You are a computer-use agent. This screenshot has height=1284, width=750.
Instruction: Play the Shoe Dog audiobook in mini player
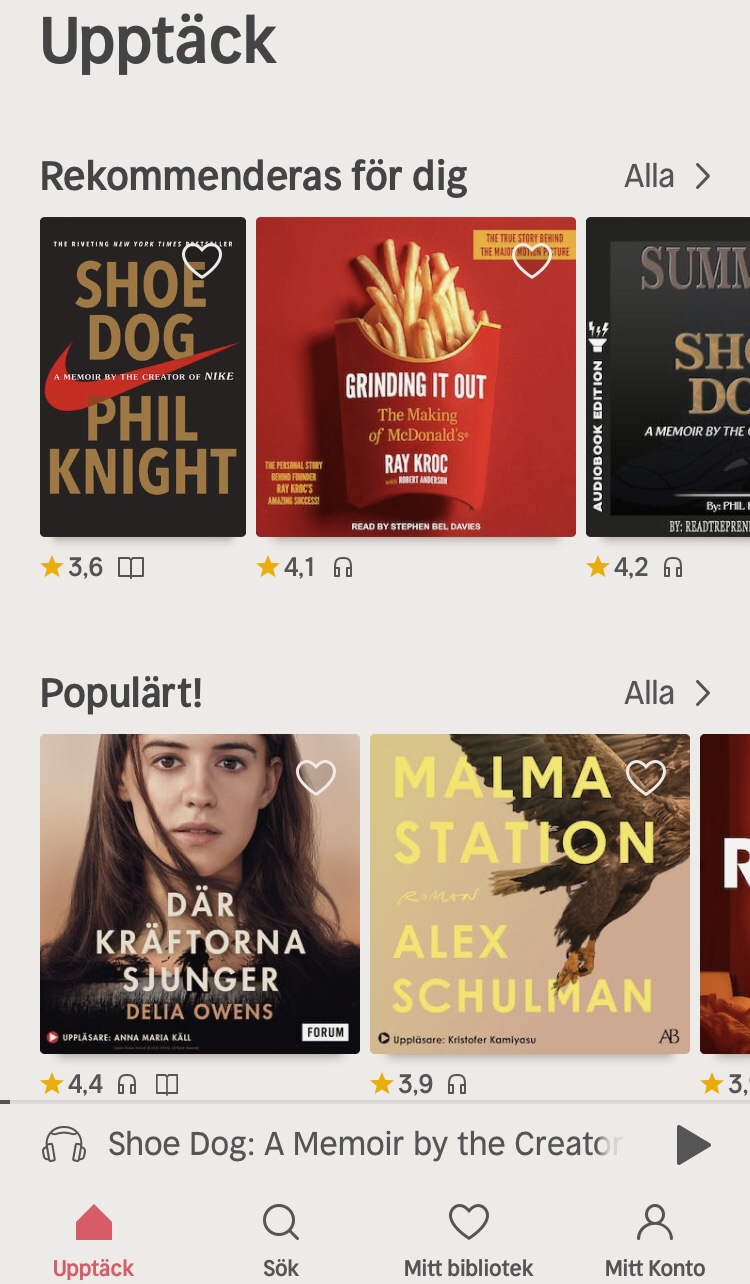tap(693, 1145)
